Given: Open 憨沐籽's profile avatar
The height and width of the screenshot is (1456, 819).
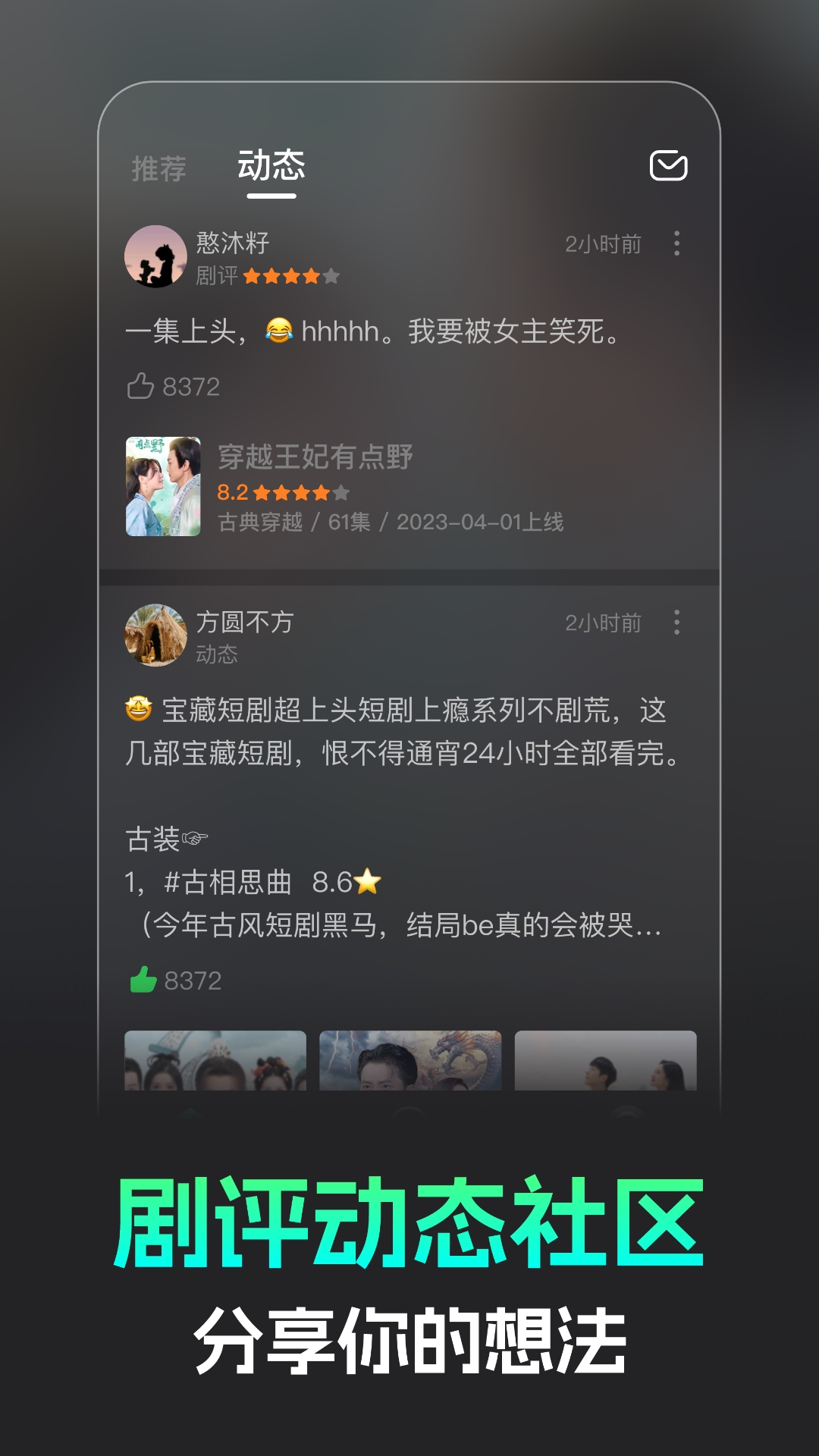Looking at the screenshot, I should coord(155,256).
